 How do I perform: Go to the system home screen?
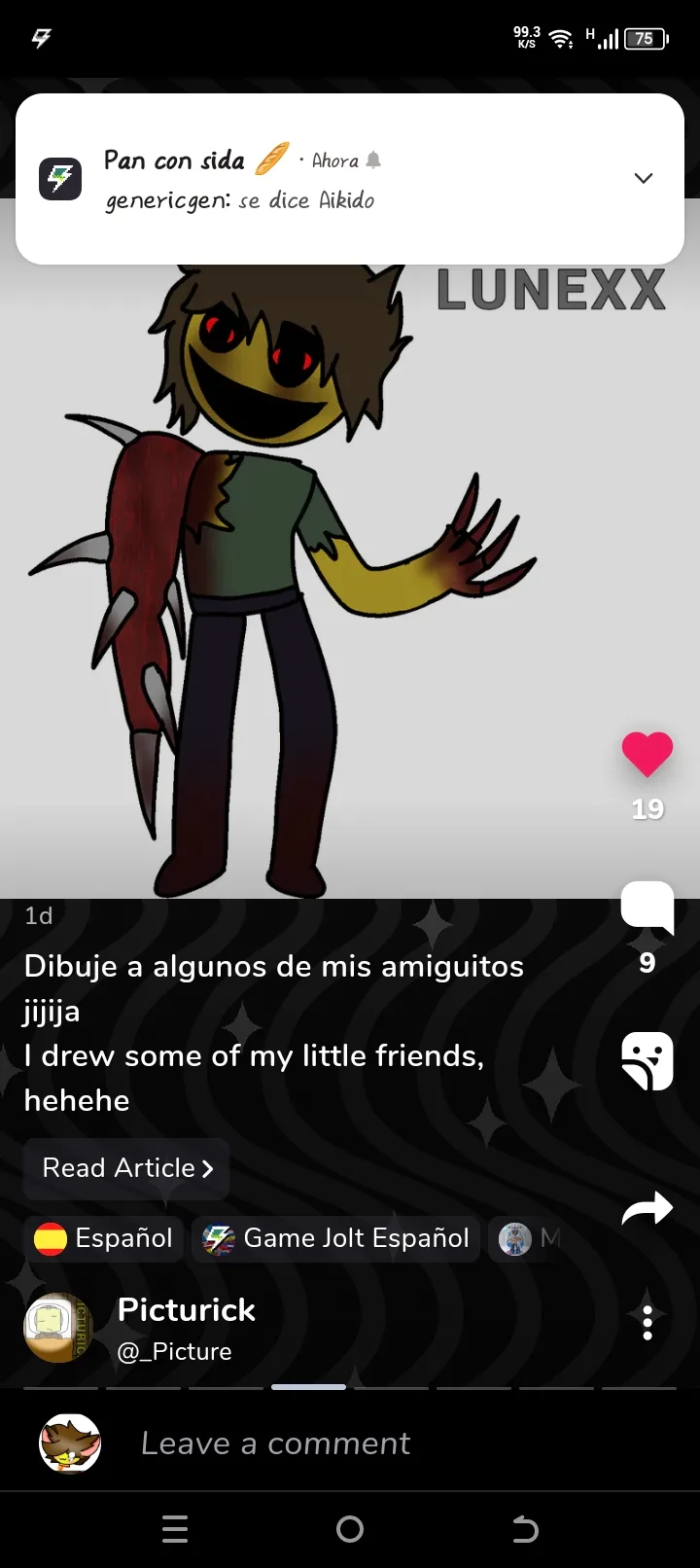(350, 1529)
